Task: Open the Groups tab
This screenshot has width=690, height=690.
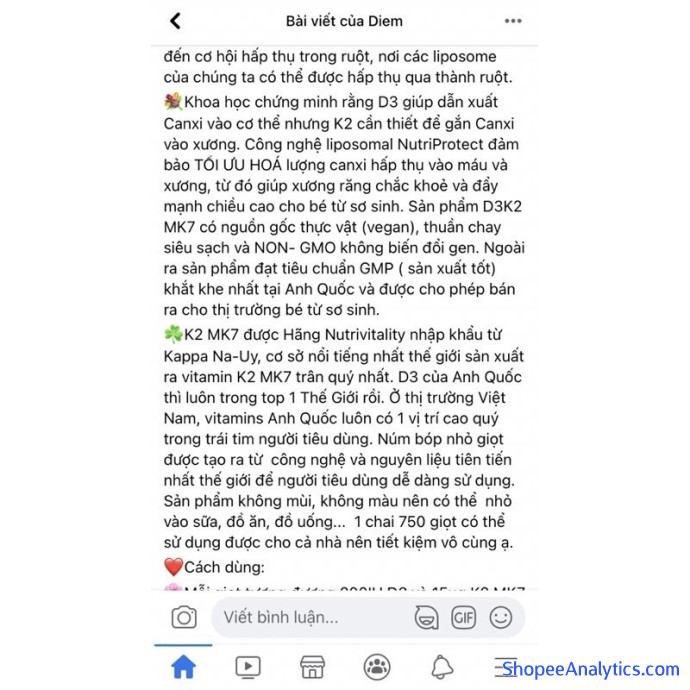Action: pos(377,667)
